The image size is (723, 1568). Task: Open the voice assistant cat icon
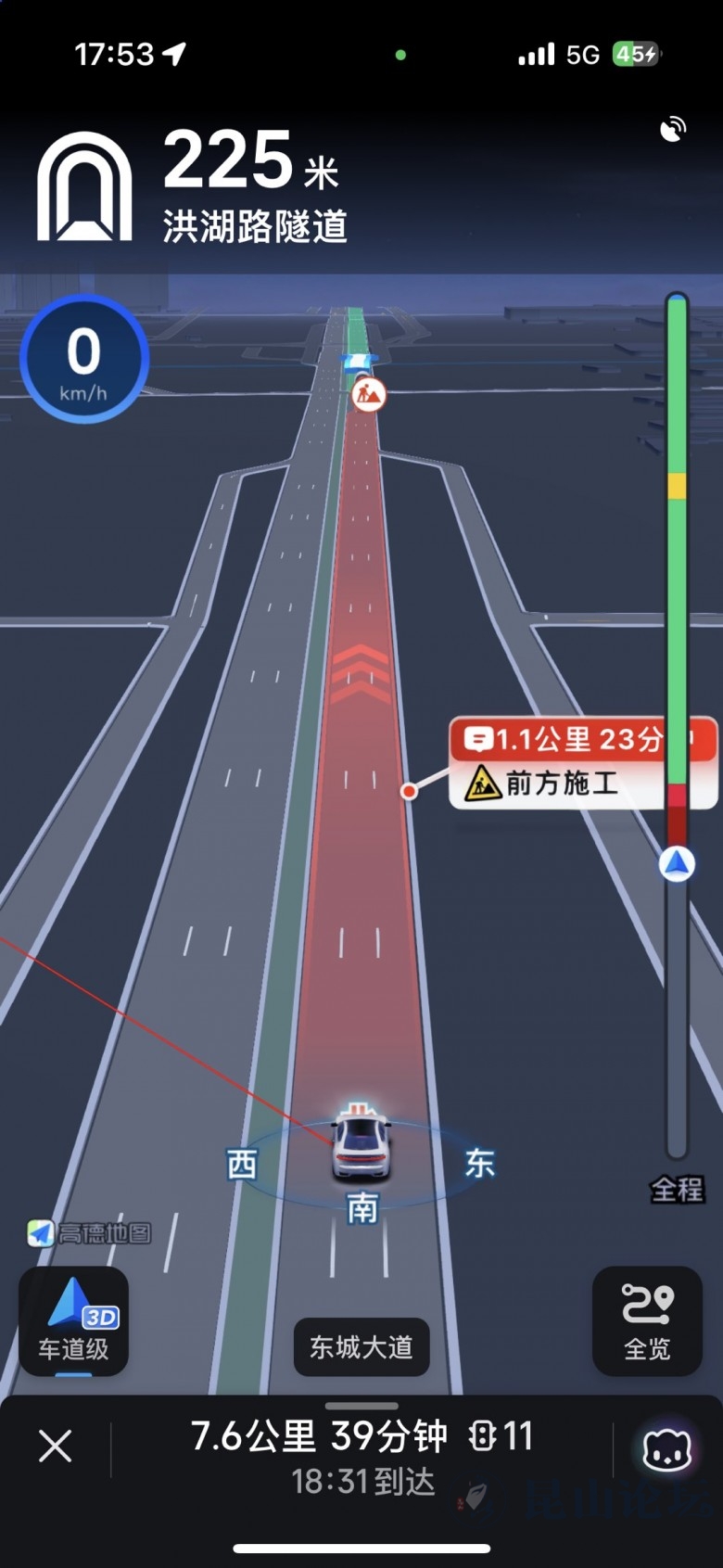tap(667, 1449)
